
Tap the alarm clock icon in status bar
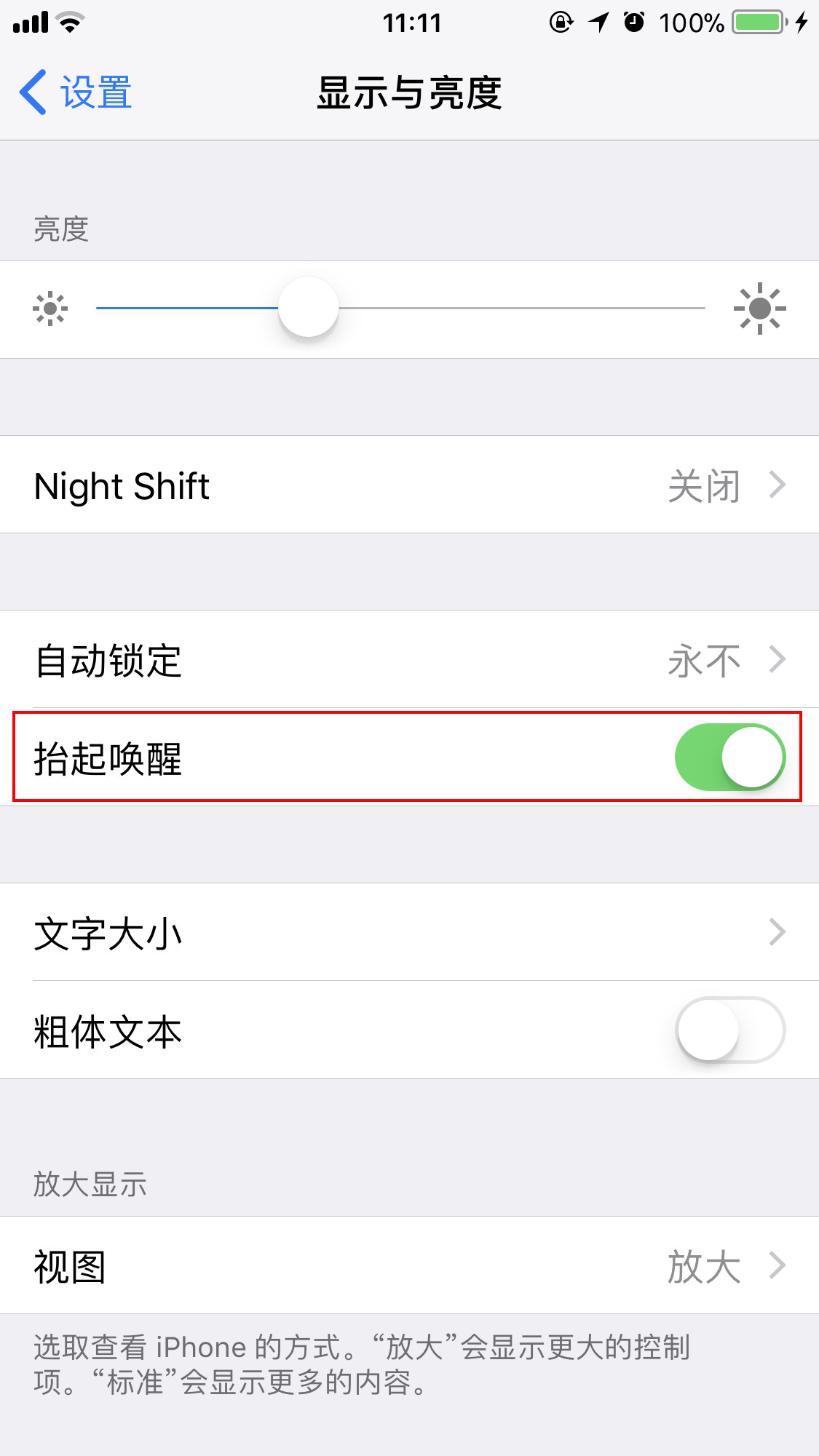point(633,22)
